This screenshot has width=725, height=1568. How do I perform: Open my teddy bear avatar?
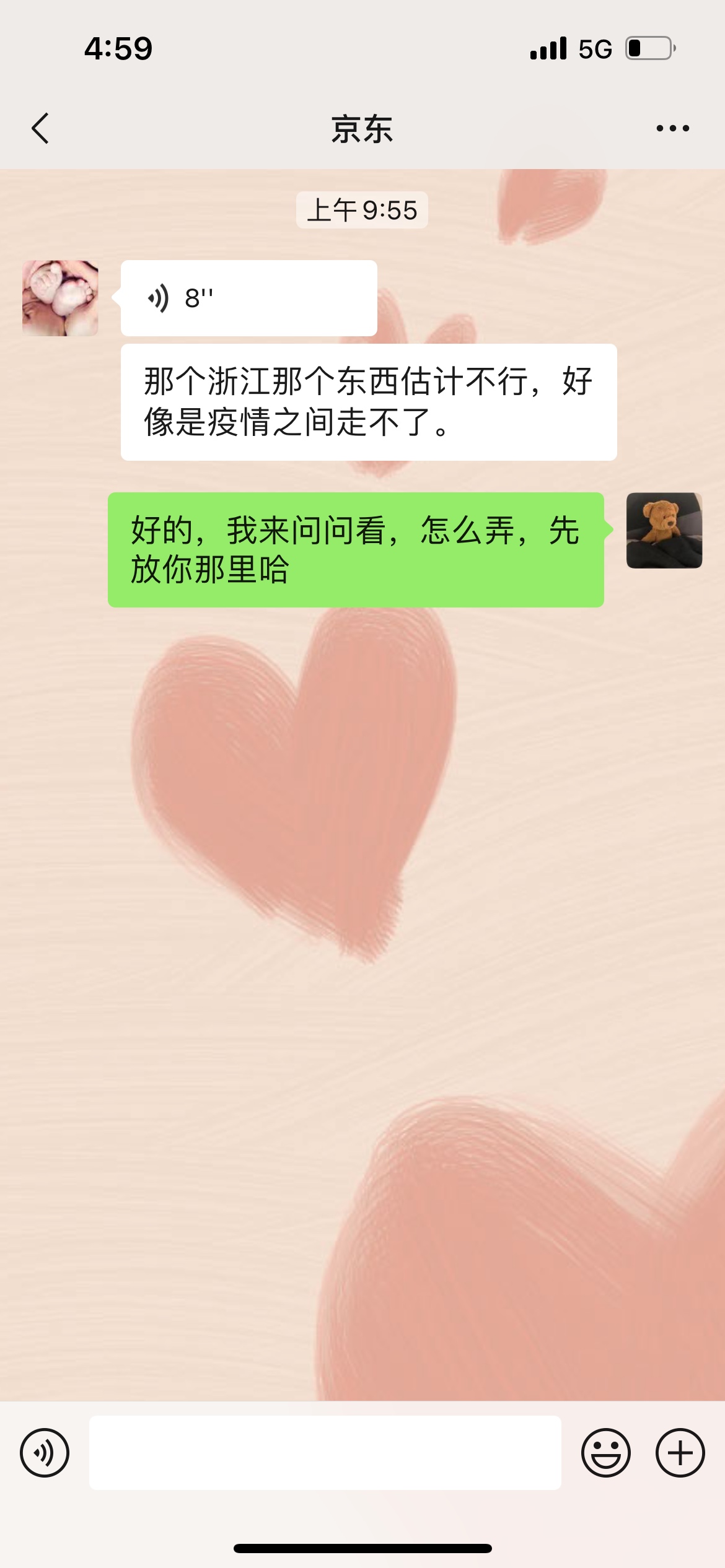pos(664,530)
